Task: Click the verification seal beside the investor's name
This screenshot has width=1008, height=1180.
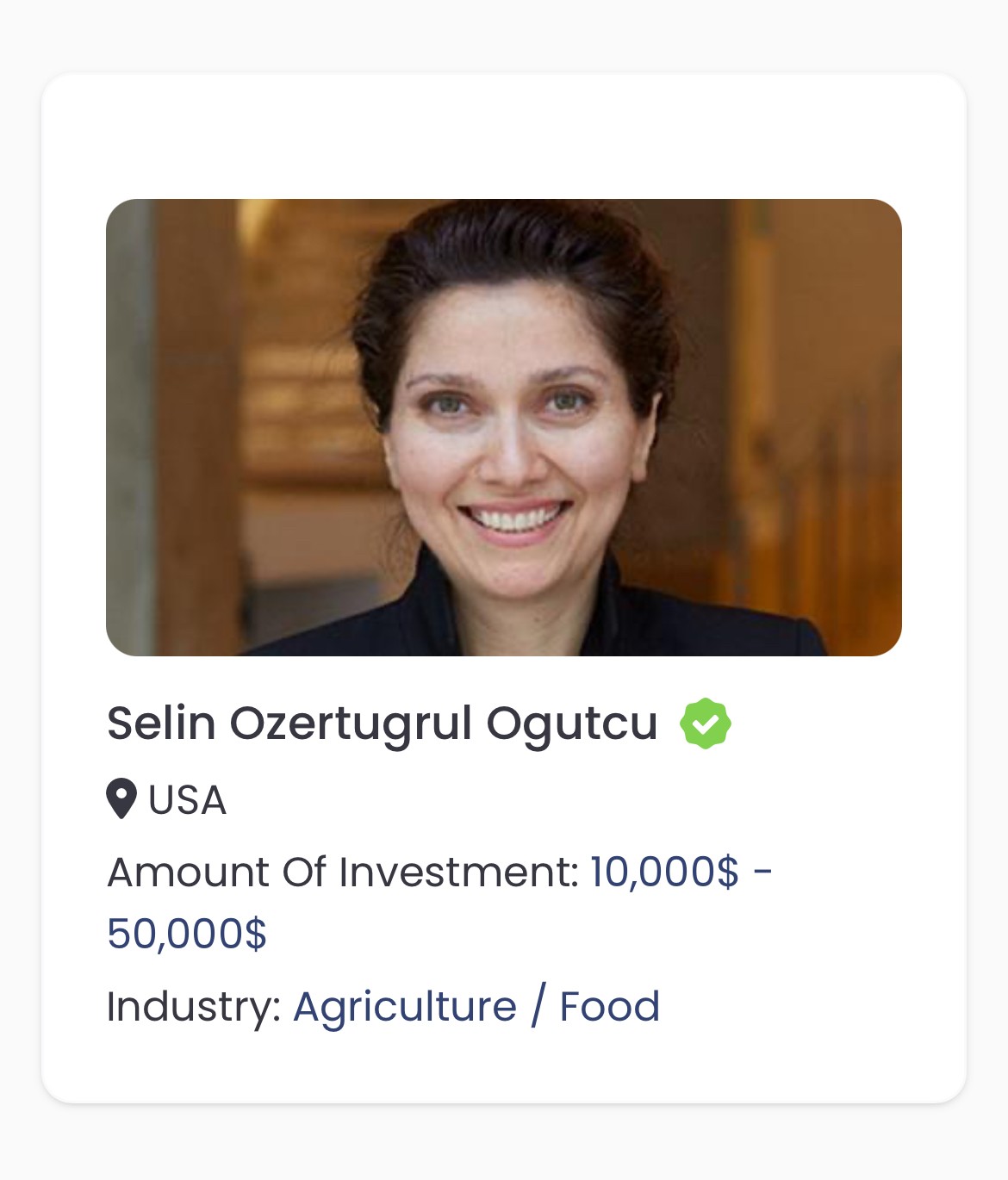Action: [x=705, y=725]
